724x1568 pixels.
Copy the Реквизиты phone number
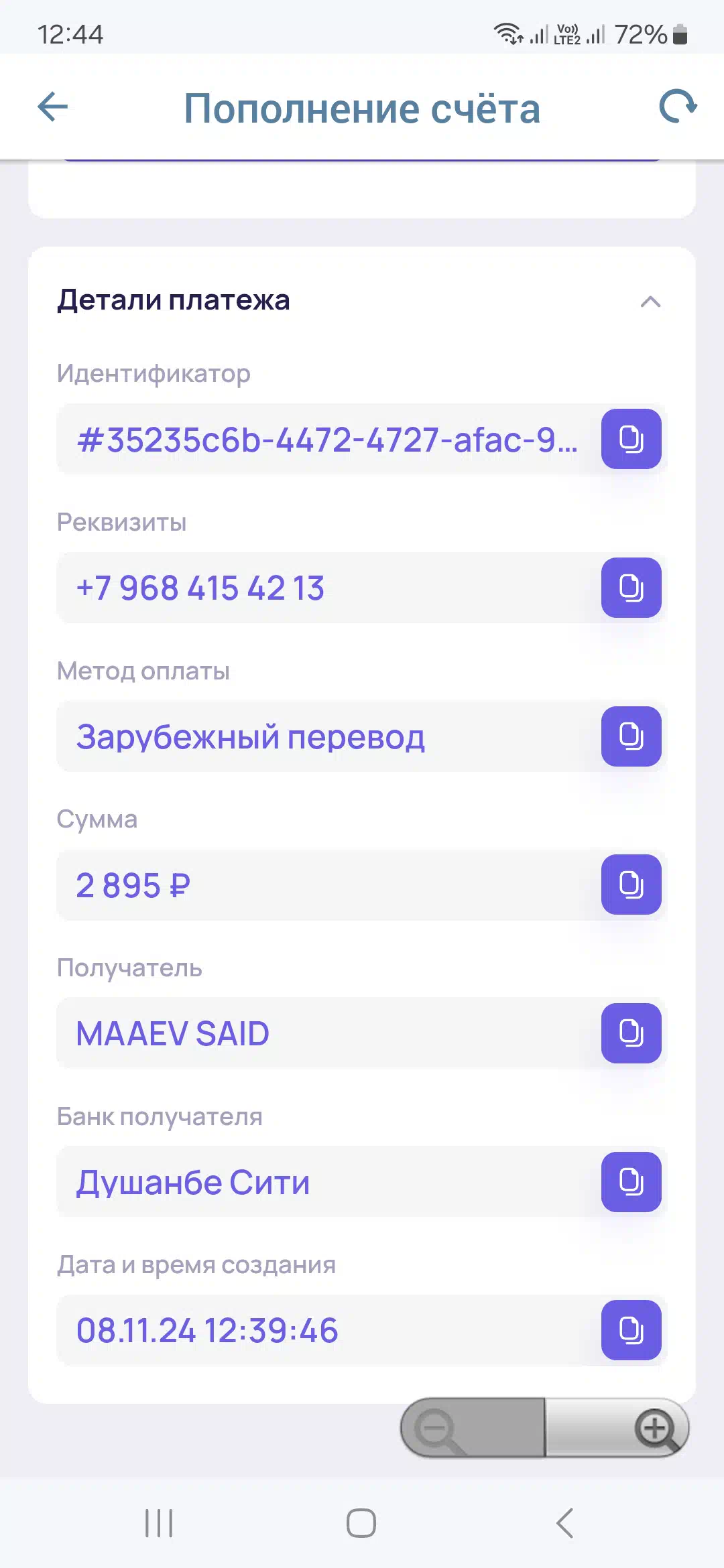point(631,588)
